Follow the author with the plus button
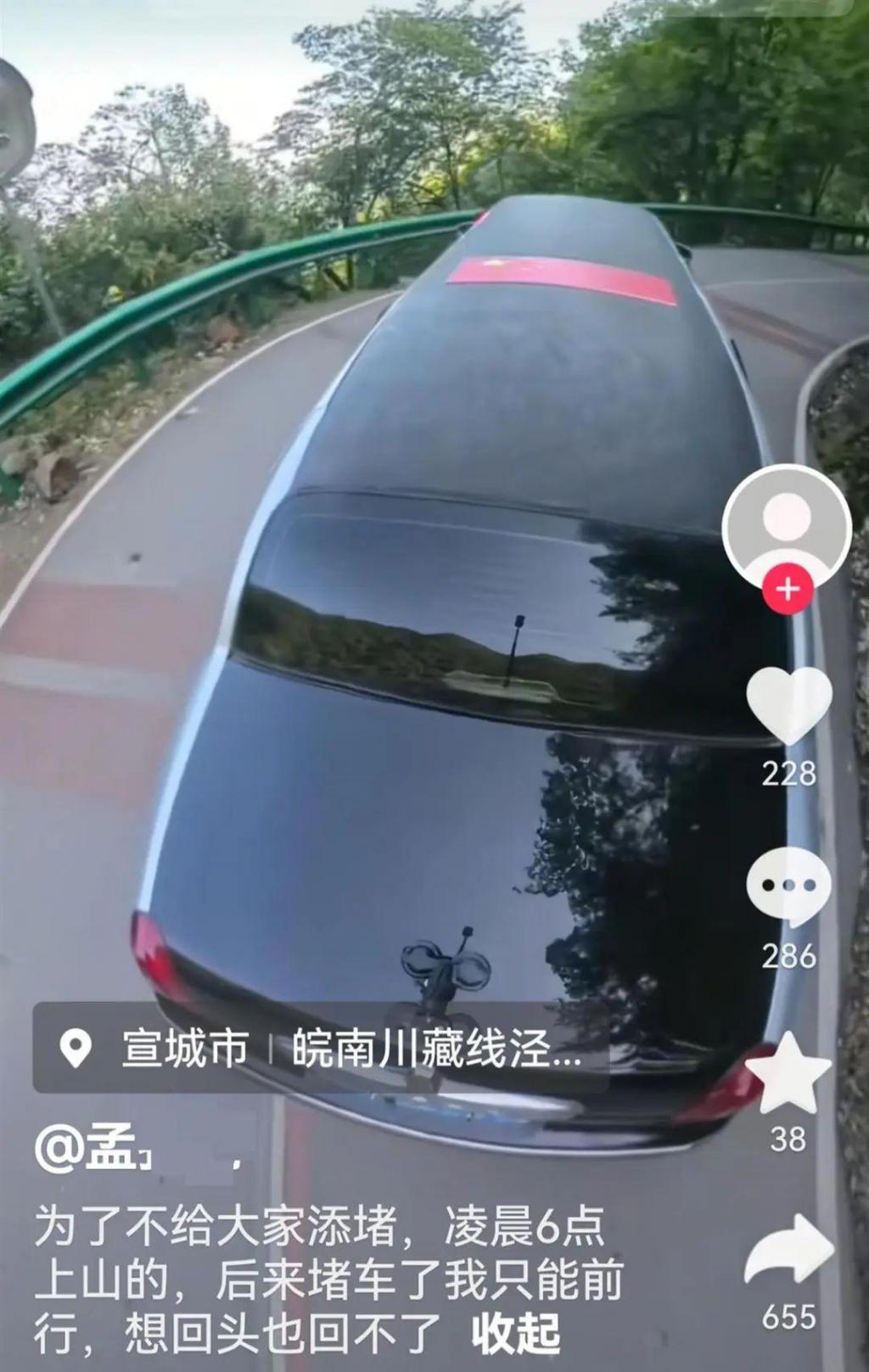The image size is (869, 1372). click(x=788, y=588)
